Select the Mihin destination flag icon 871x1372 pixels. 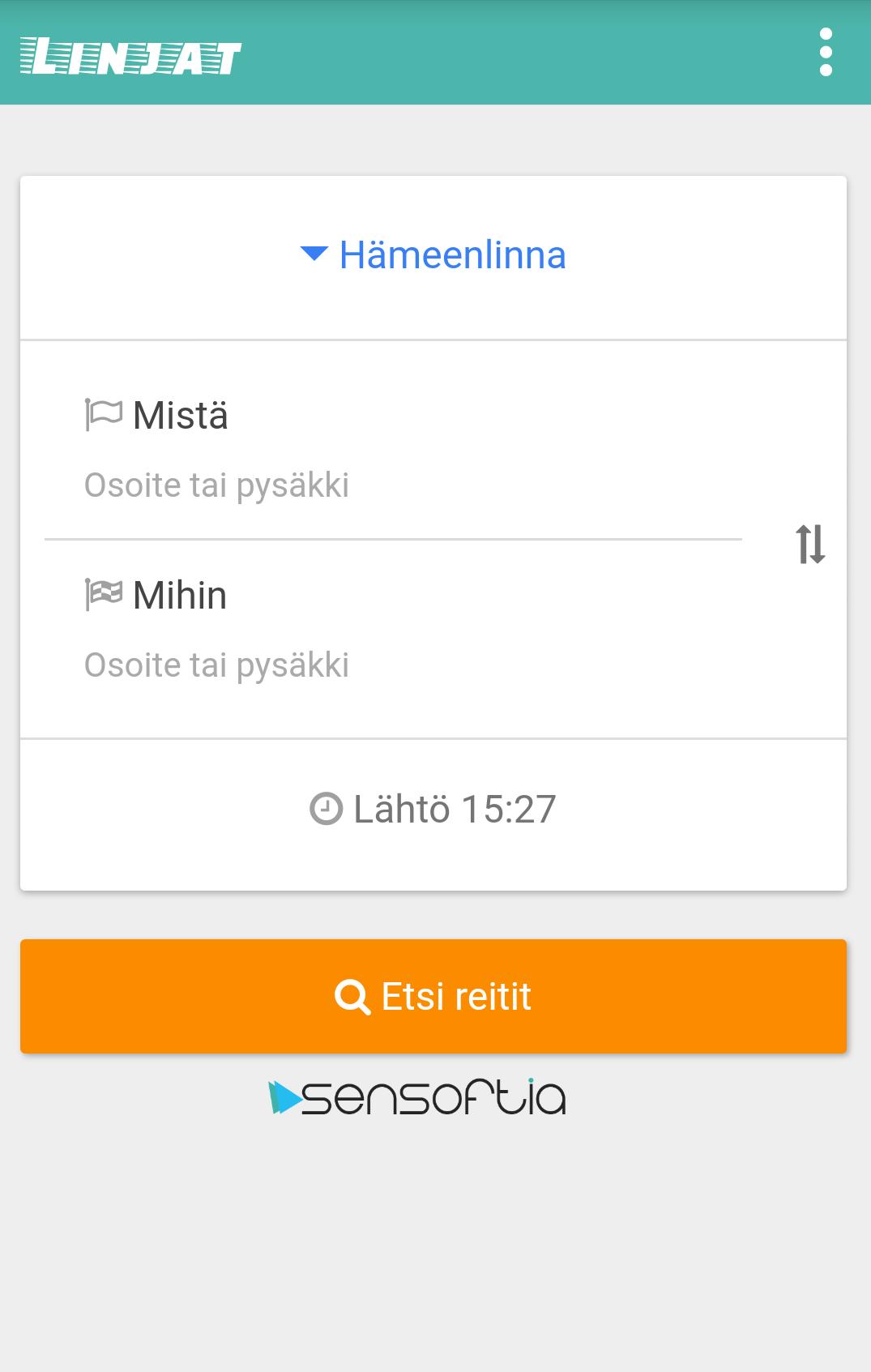(103, 592)
